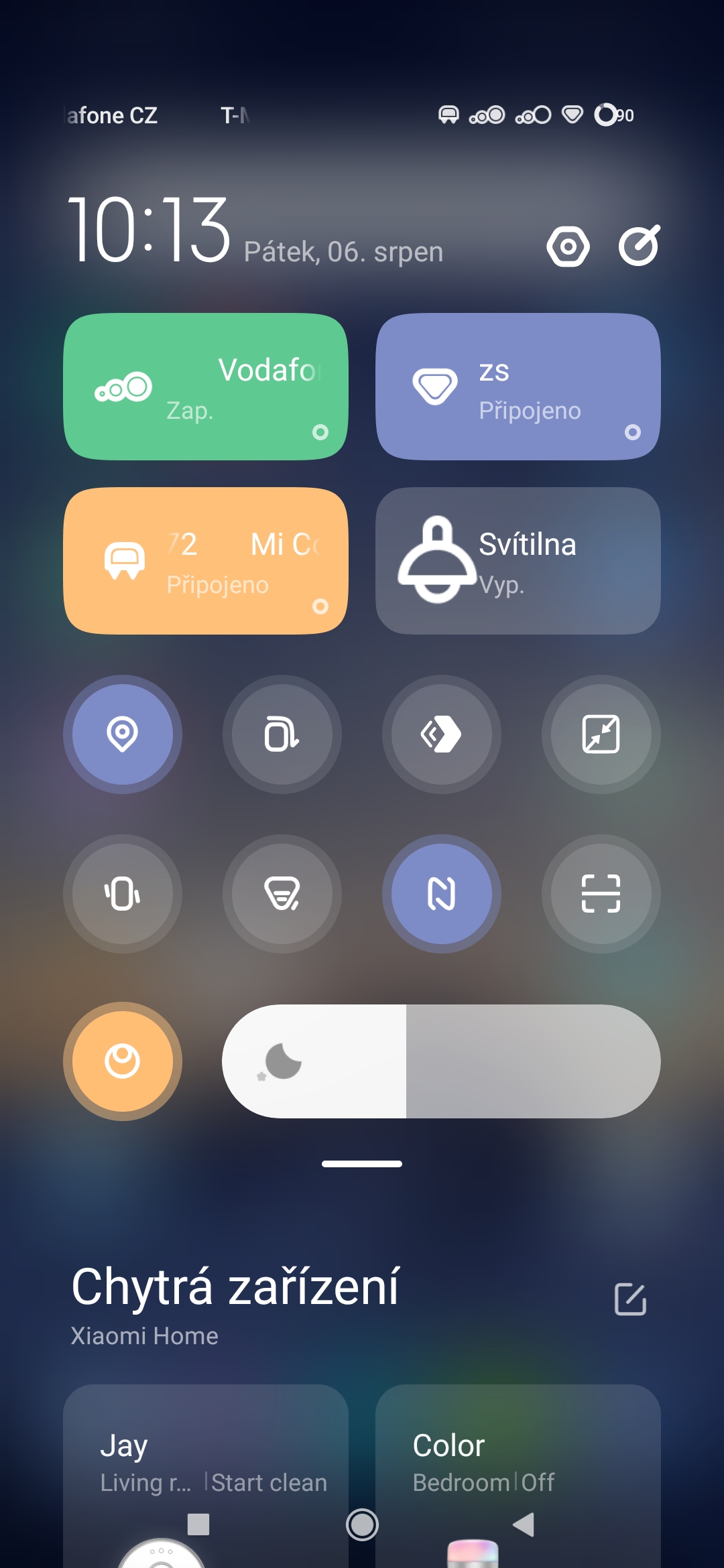724x1568 pixels.
Task: Set brightness on the moon slider
Action: click(x=441, y=1061)
